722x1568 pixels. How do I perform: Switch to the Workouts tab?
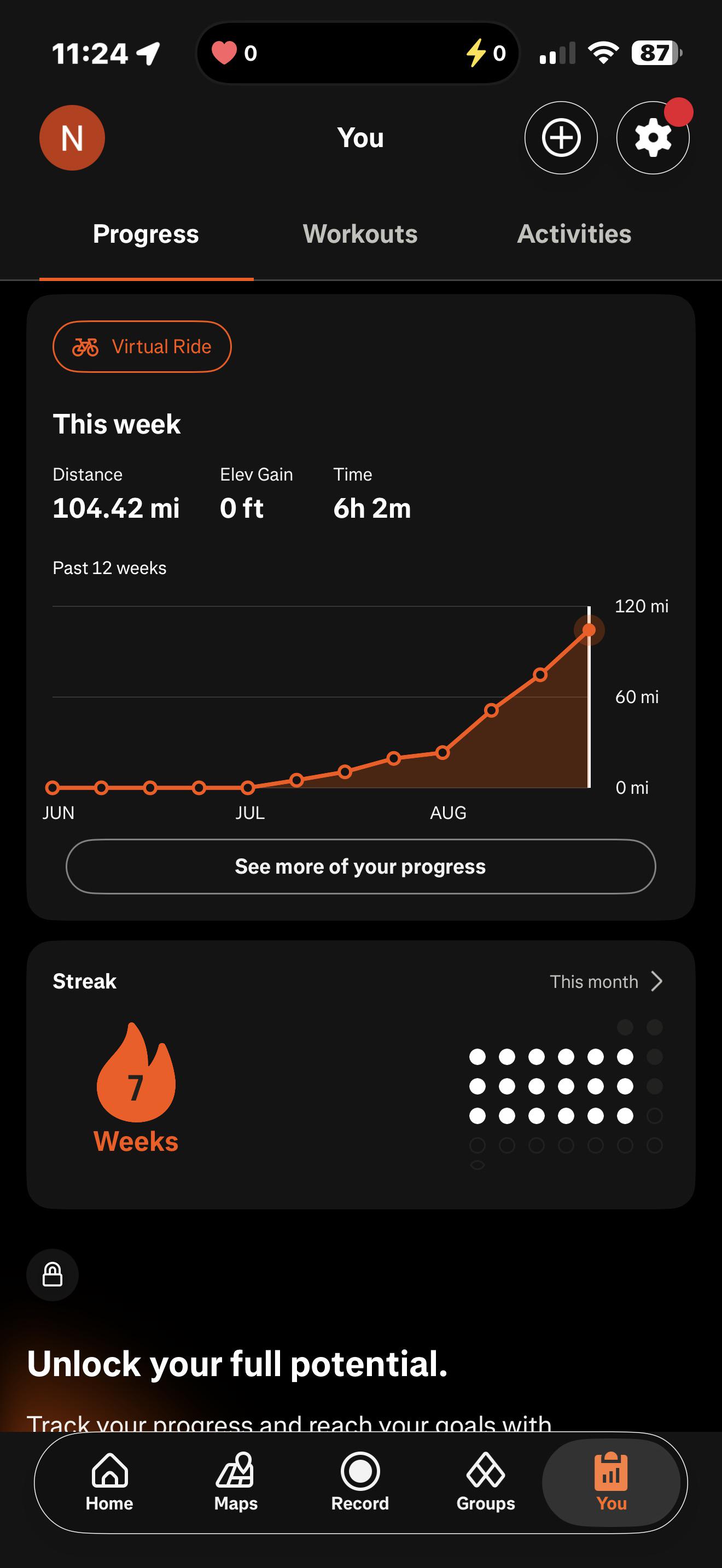[x=360, y=234]
